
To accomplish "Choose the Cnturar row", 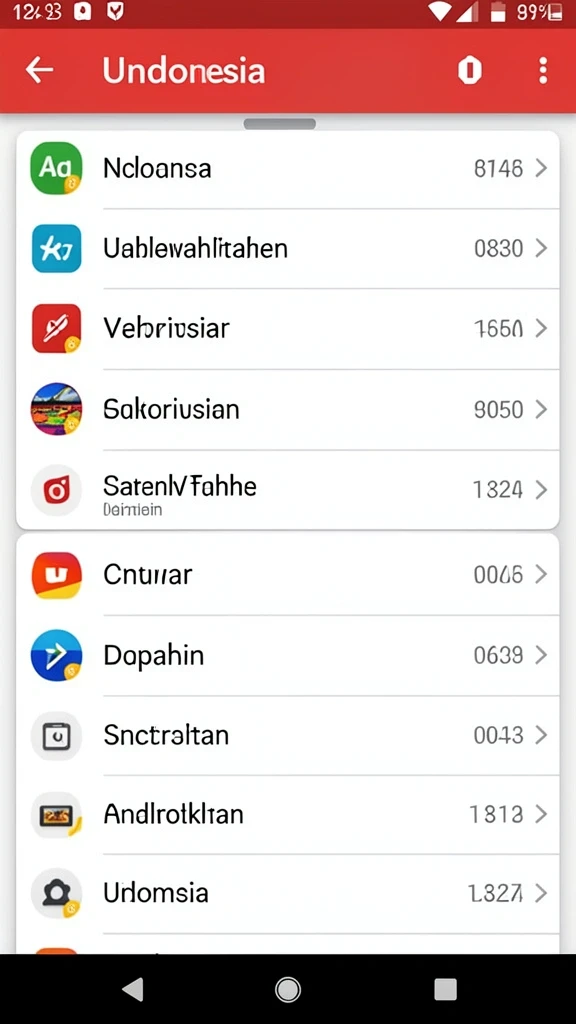I will coord(288,575).
